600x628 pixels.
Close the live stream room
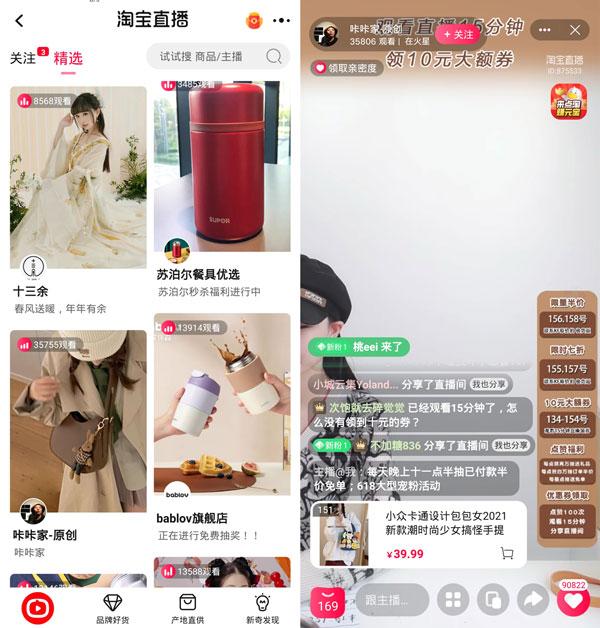[575, 32]
